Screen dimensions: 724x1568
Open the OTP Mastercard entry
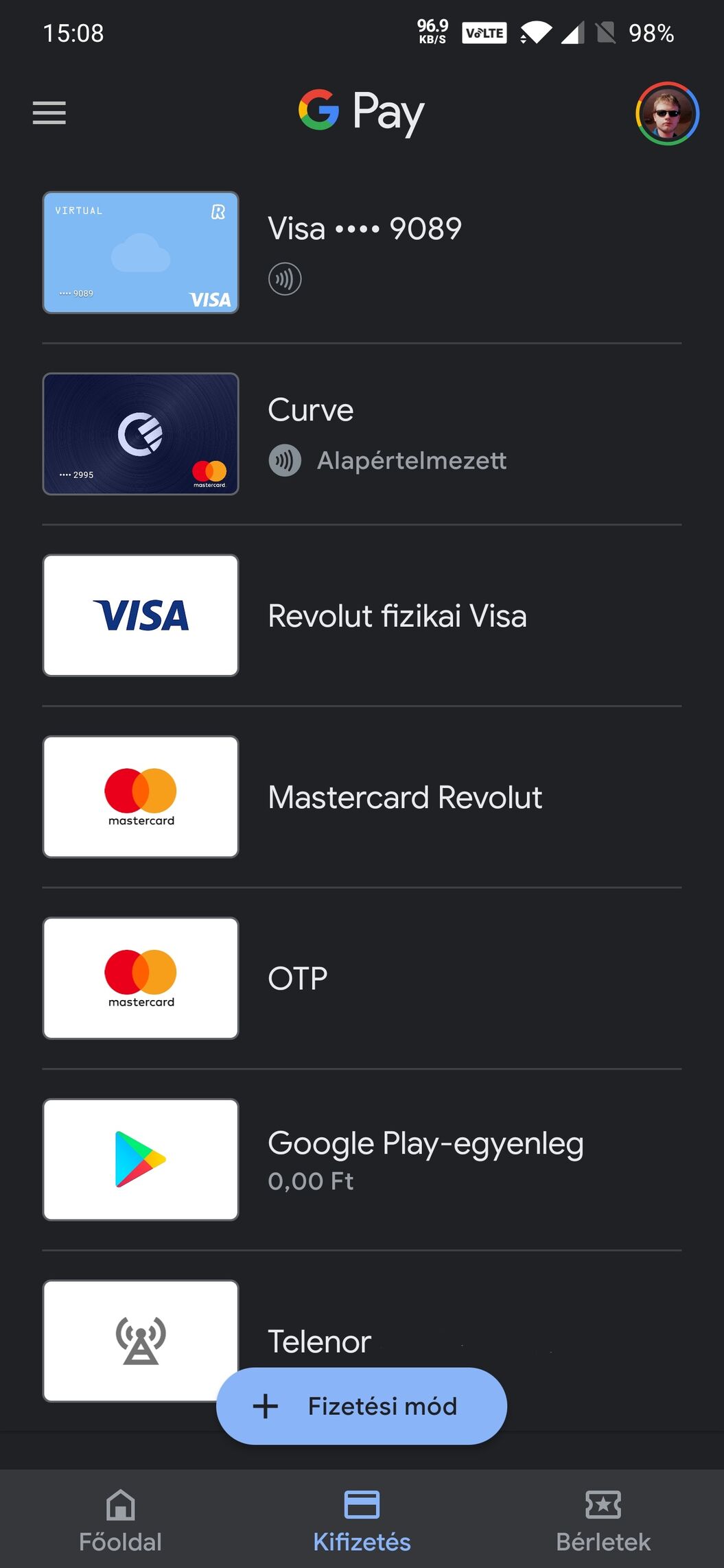click(362, 978)
